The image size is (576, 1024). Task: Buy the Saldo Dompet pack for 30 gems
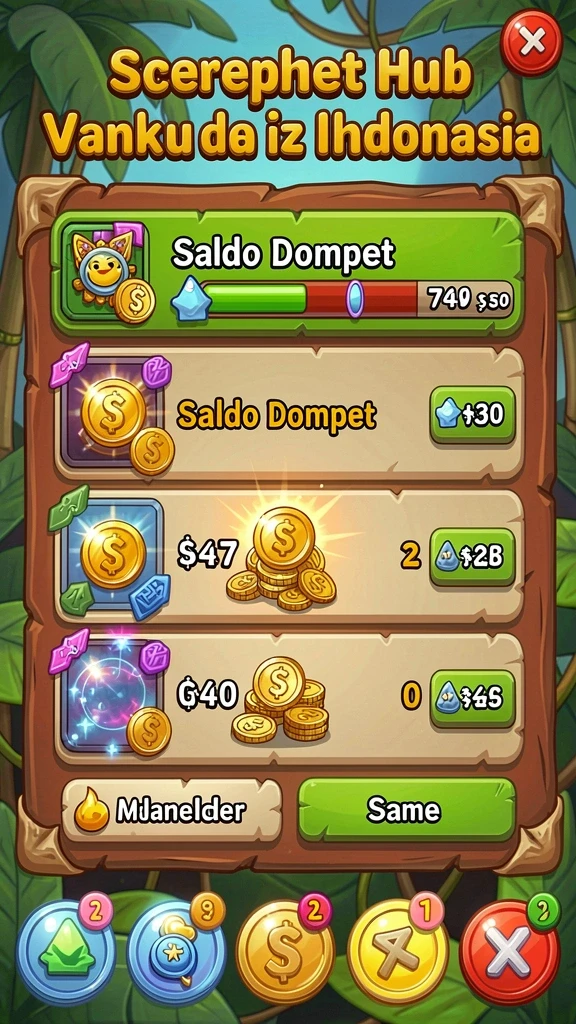(472, 415)
